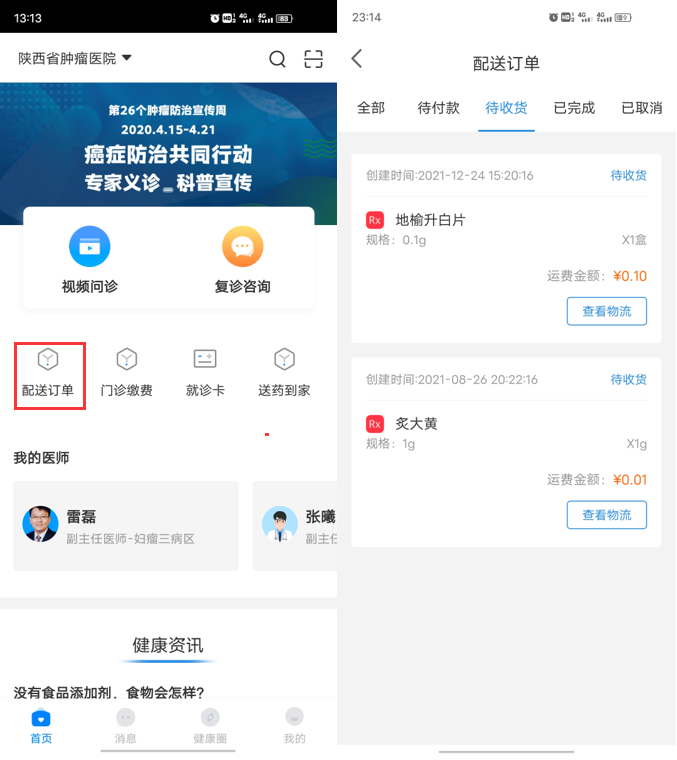Open 配送订单 delivery orders
This screenshot has width=677, height=760.
coord(48,374)
